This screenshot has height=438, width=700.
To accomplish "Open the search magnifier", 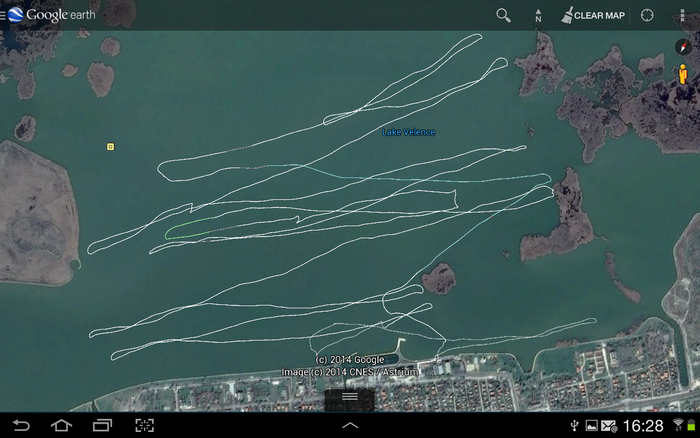I will coord(503,15).
